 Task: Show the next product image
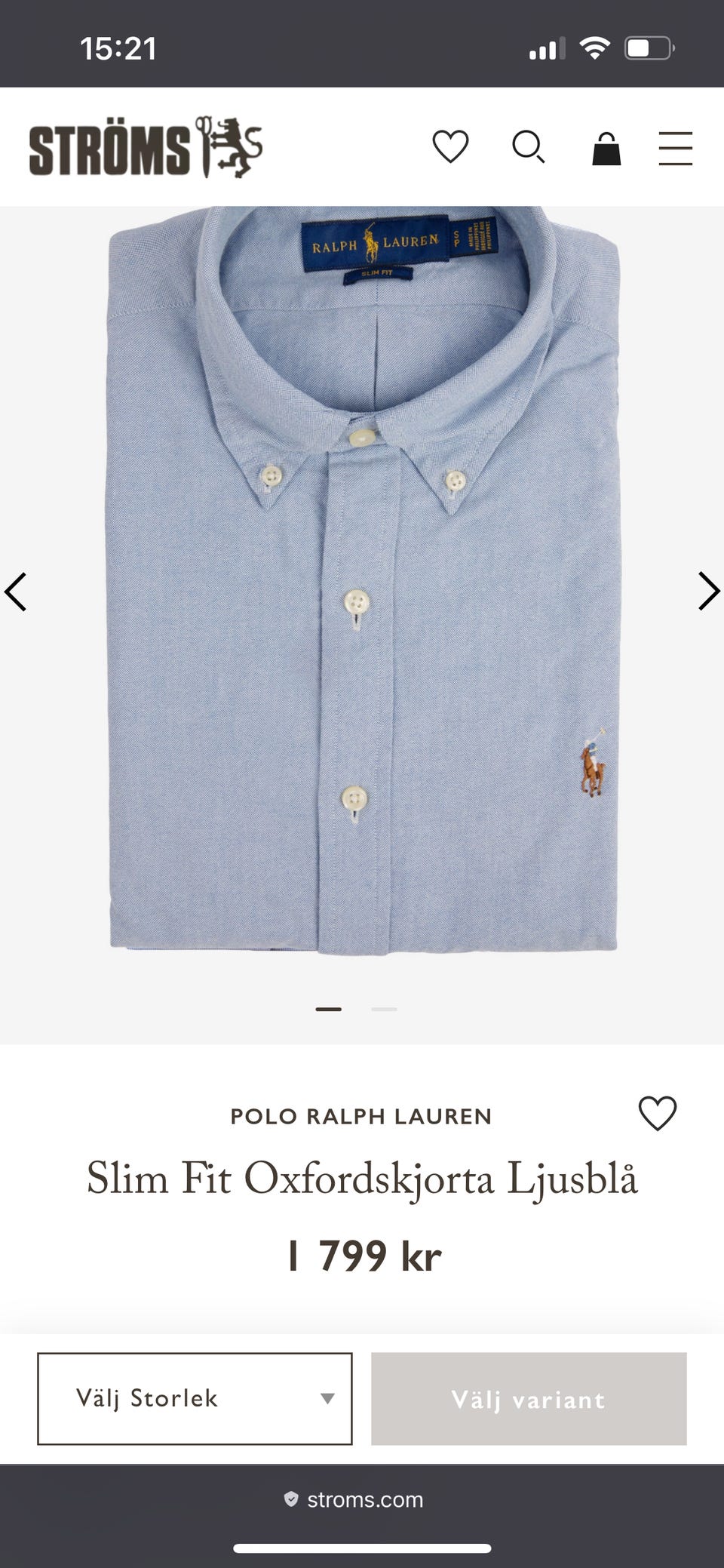(x=708, y=591)
